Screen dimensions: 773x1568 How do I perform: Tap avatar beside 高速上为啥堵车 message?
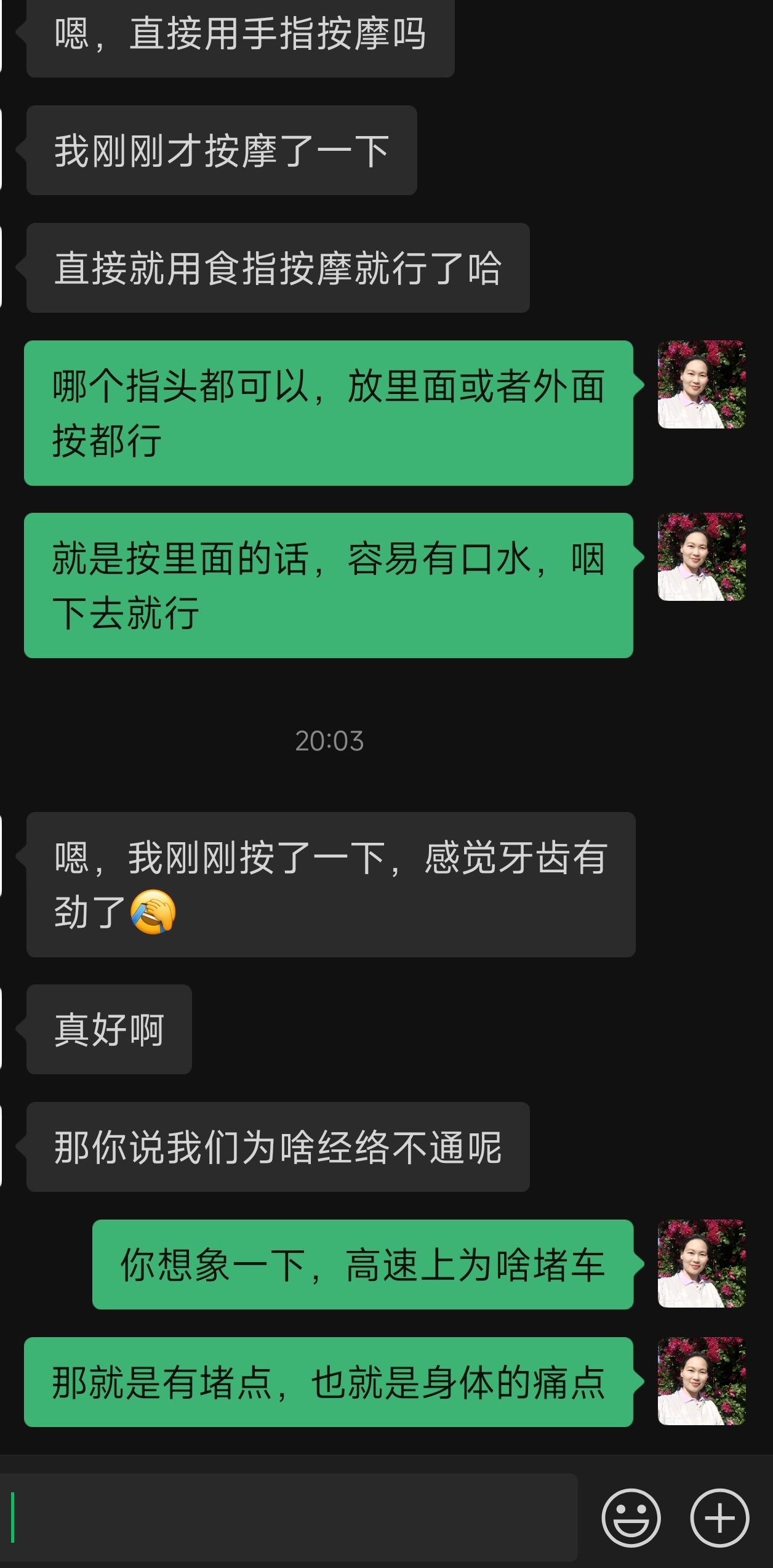[x=702, y=1264]
